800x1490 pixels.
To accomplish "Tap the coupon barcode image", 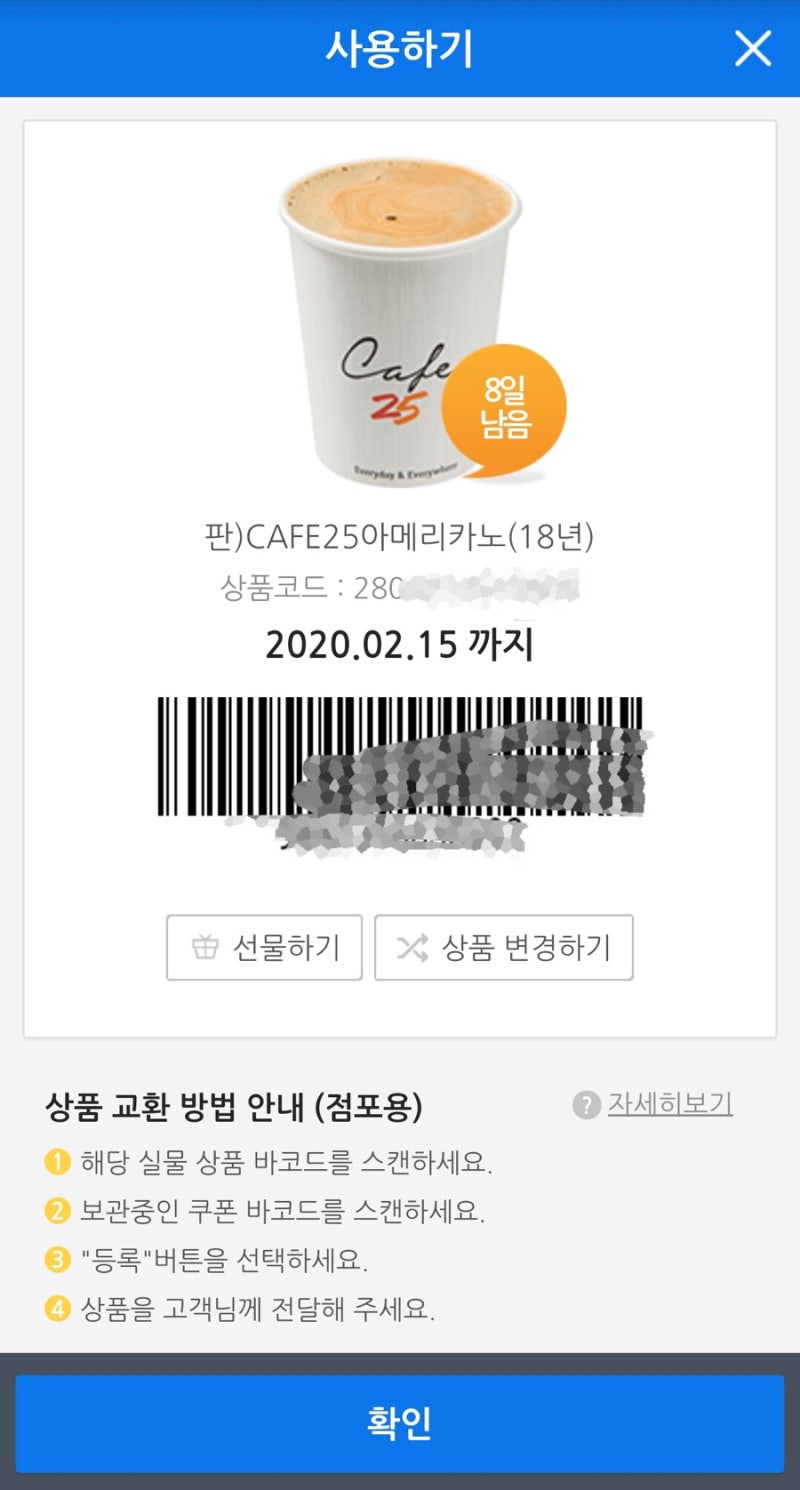I will tap(400, 760).
